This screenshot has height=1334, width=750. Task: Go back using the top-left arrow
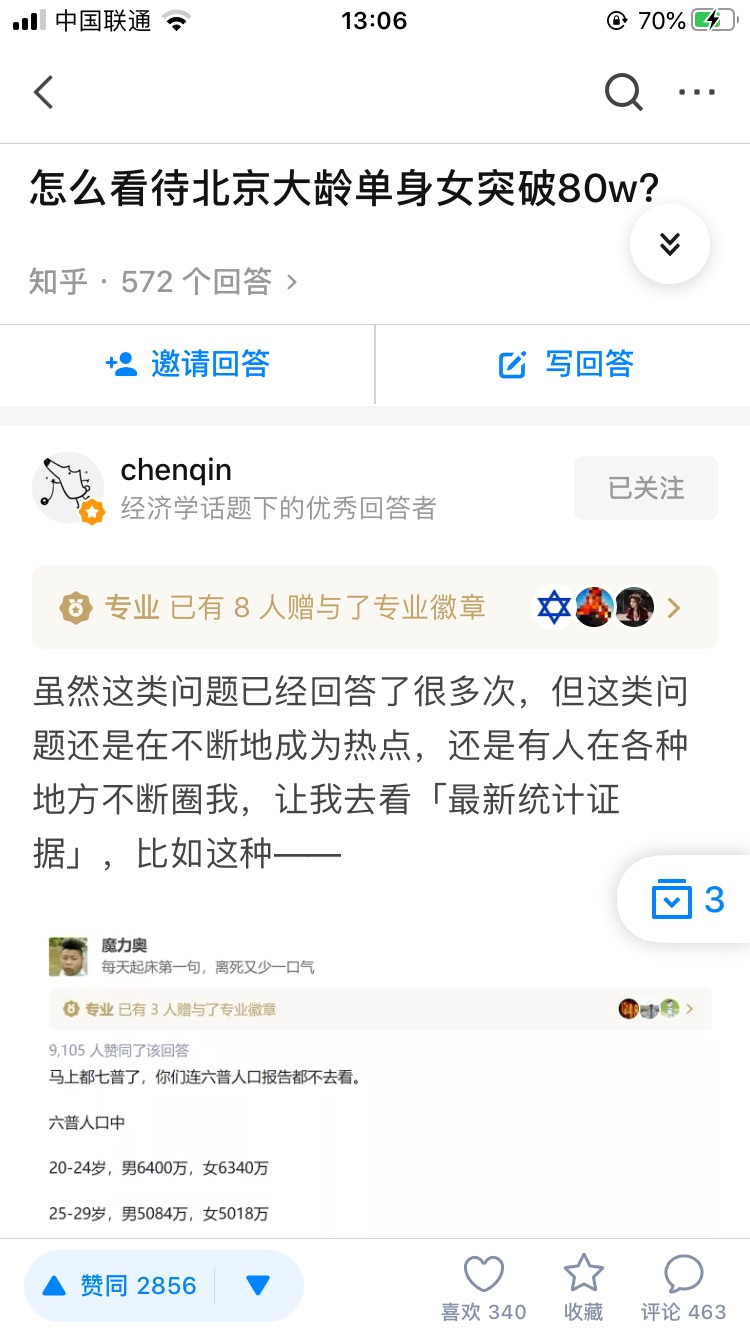(x=43, y=92)
